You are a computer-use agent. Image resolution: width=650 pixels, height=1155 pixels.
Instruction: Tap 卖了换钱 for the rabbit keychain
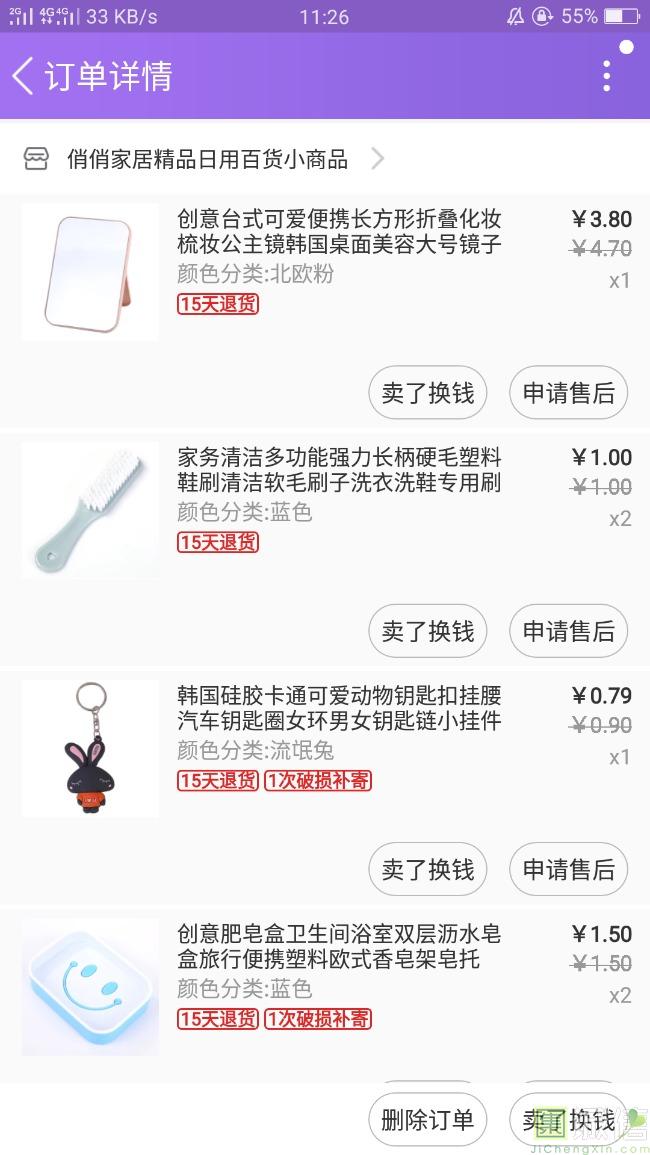[x=428, y=869]
